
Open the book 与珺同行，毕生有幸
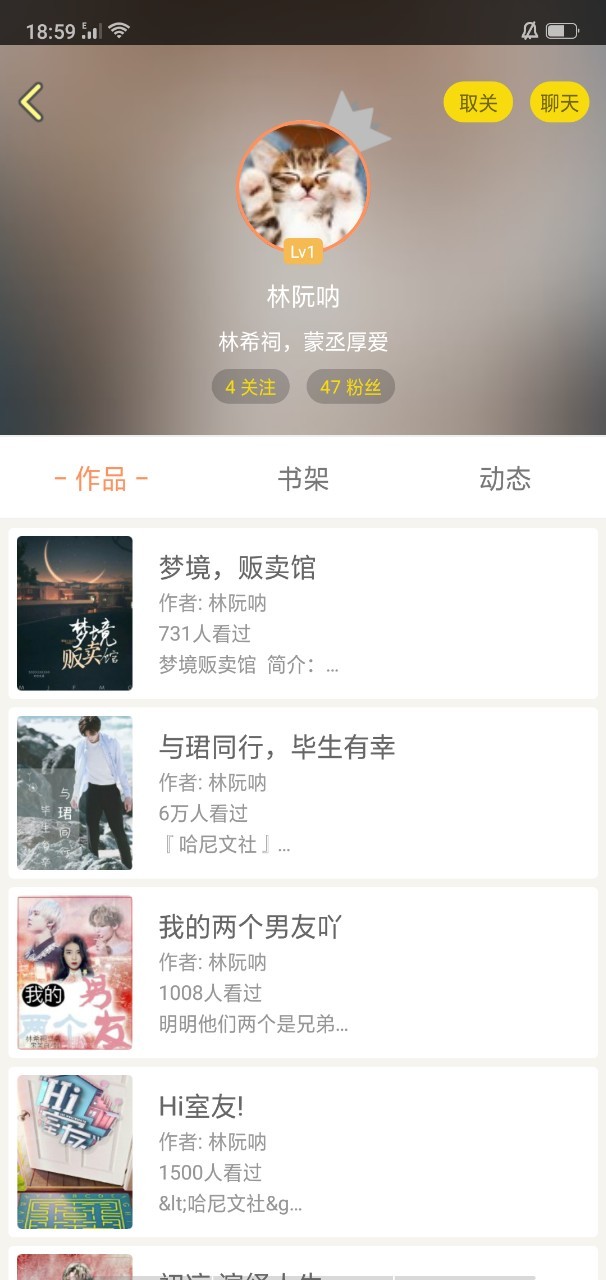click(303, 793)
